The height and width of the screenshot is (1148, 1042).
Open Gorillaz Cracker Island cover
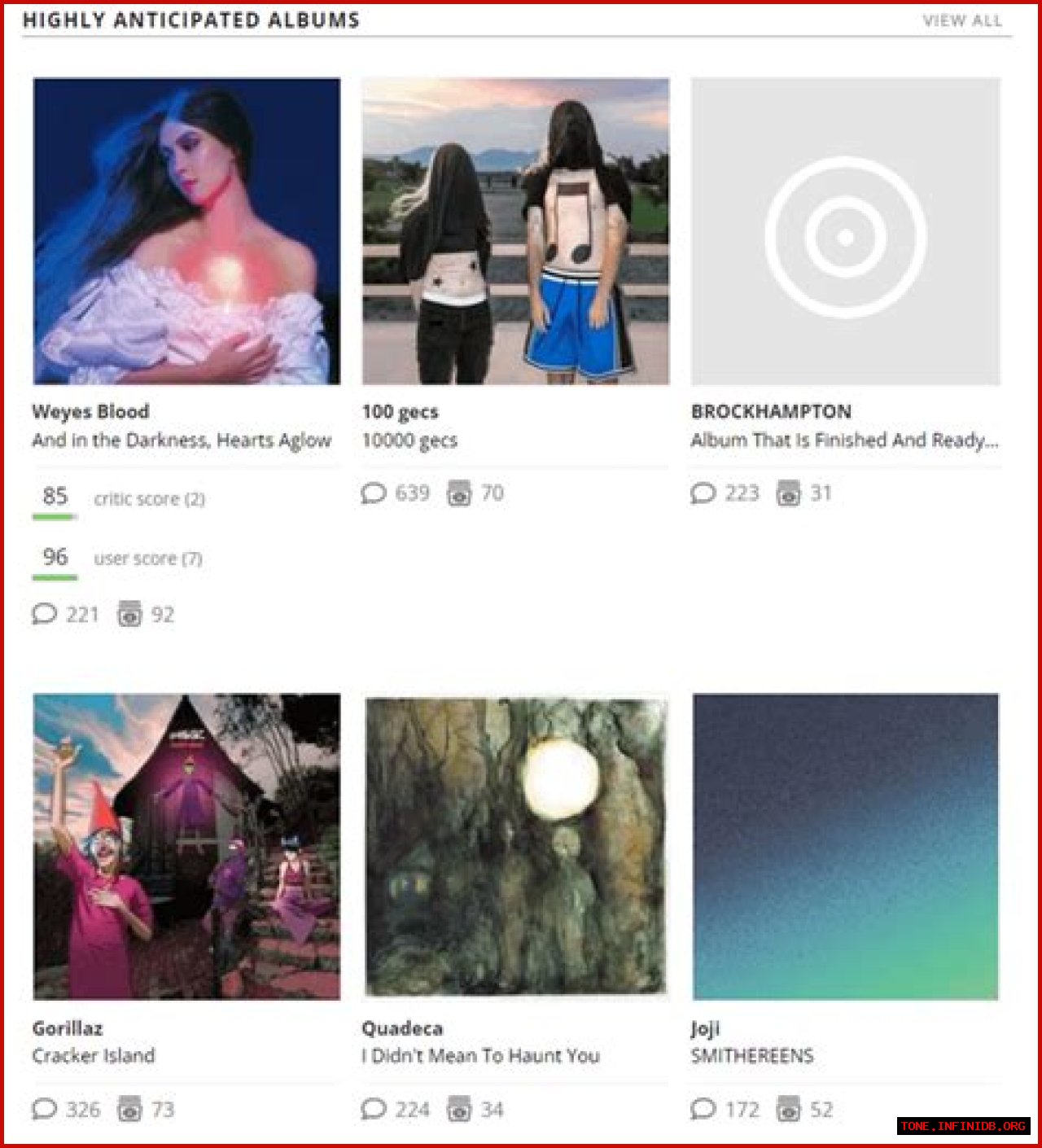click(x=186, y=847)
